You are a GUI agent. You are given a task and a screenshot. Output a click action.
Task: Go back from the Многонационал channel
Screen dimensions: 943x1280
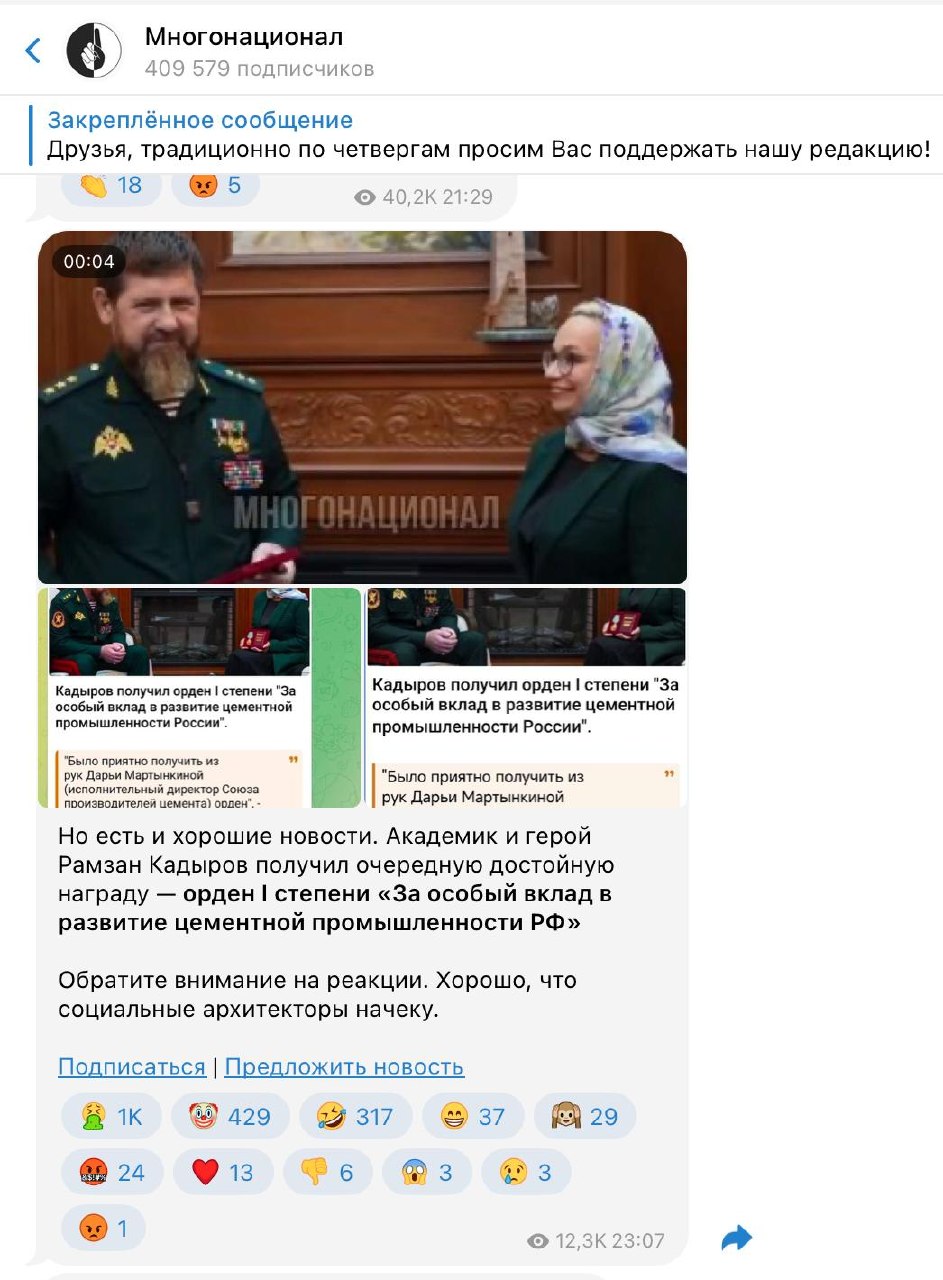coord(33,50)
